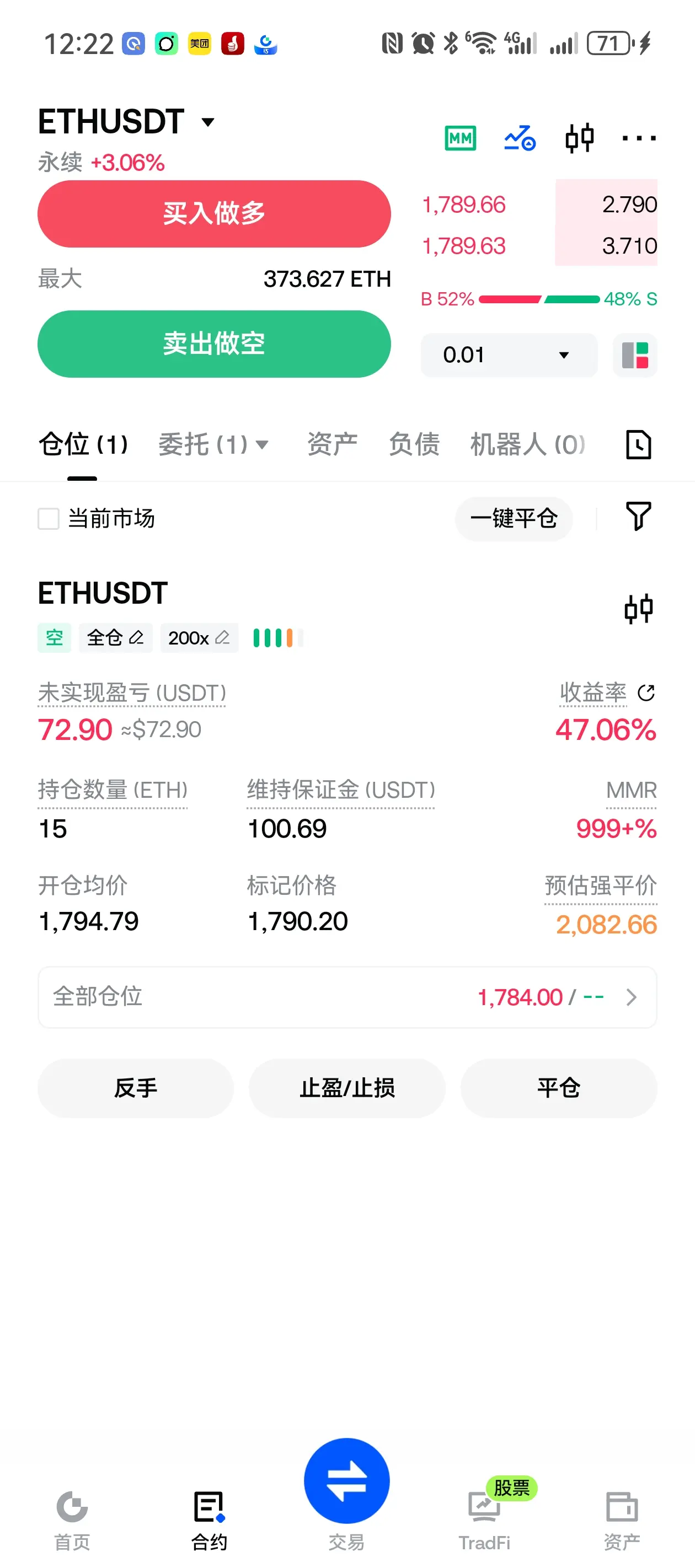
Task: Share the 收益率 return rate
Action: coord(646,692)
